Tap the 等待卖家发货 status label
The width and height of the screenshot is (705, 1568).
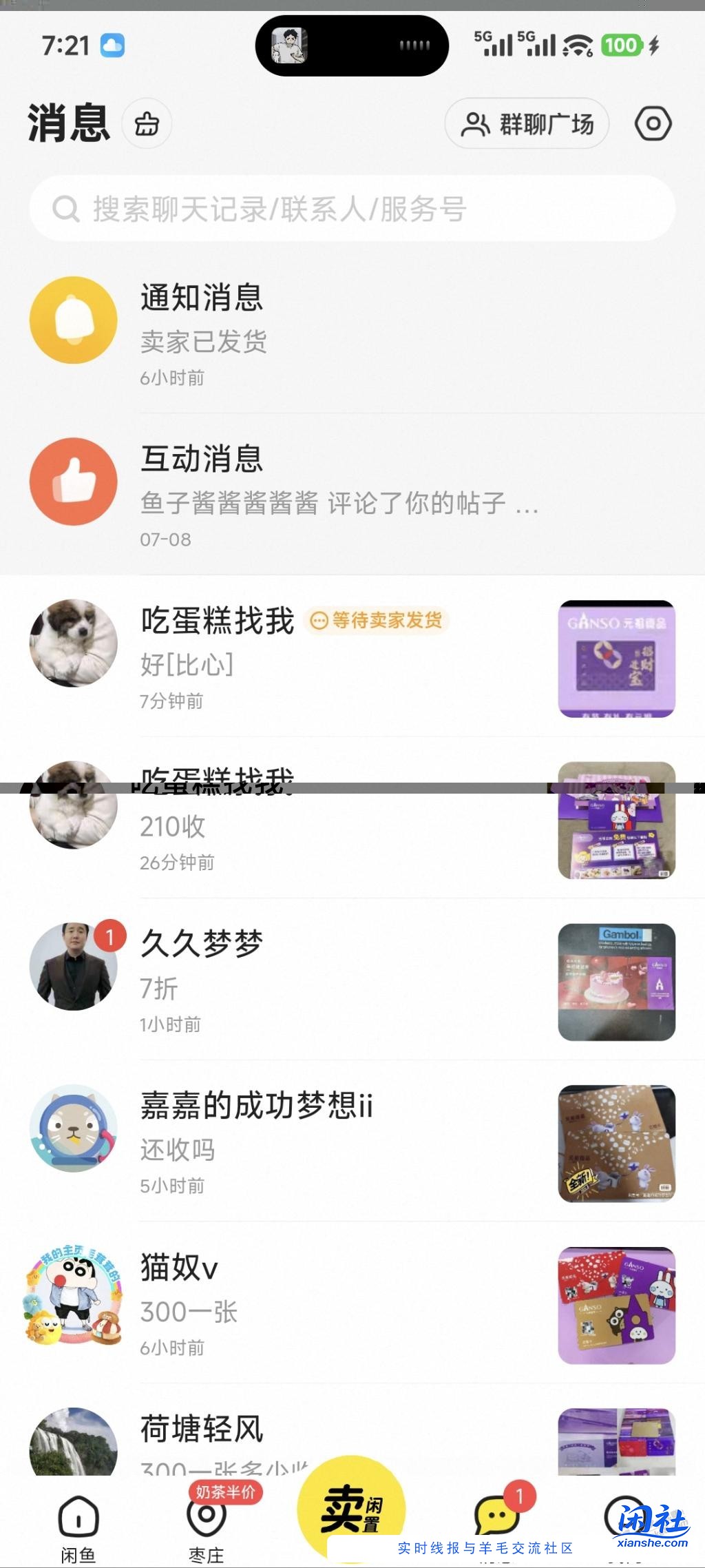tap(377, 620)
